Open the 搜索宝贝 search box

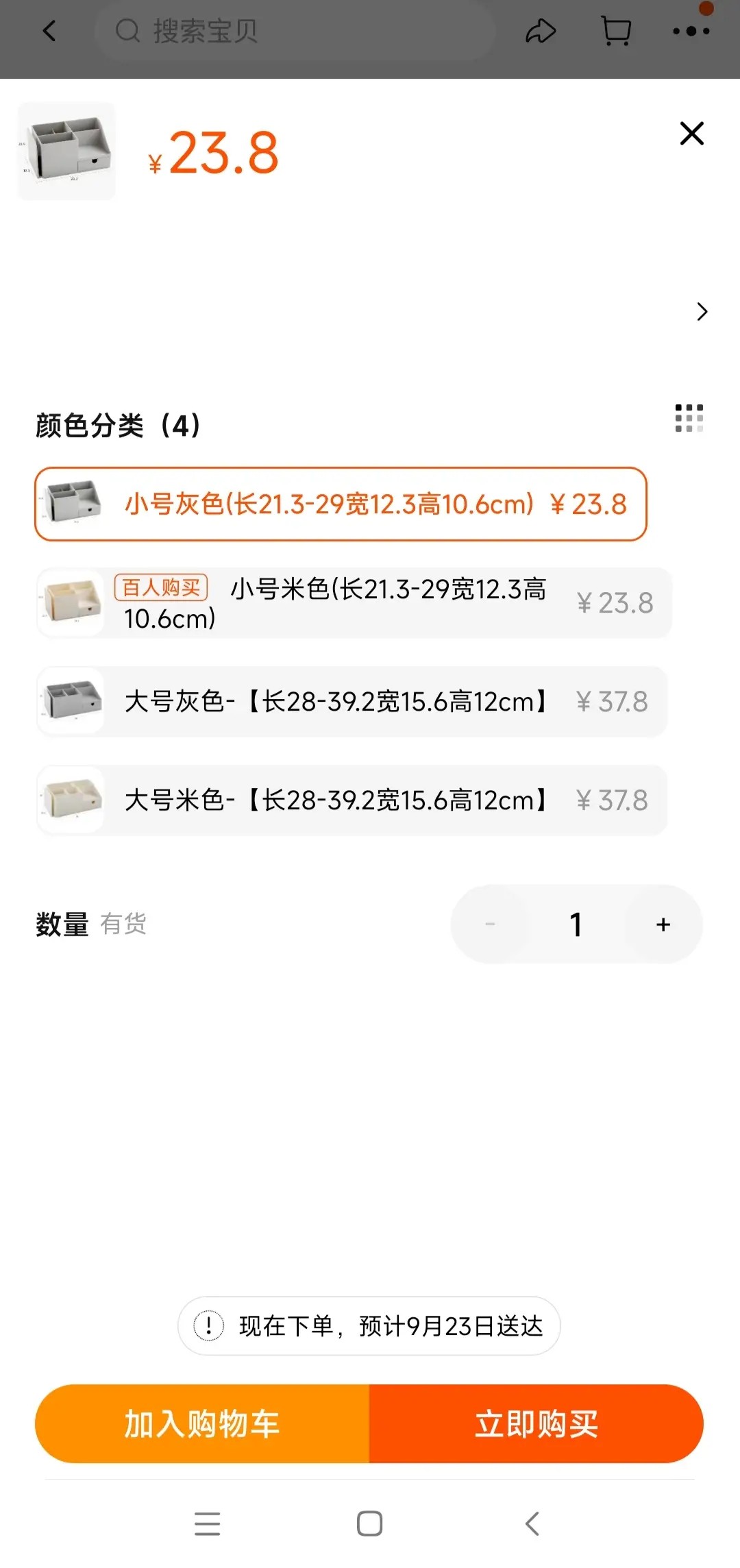(295, 31)
